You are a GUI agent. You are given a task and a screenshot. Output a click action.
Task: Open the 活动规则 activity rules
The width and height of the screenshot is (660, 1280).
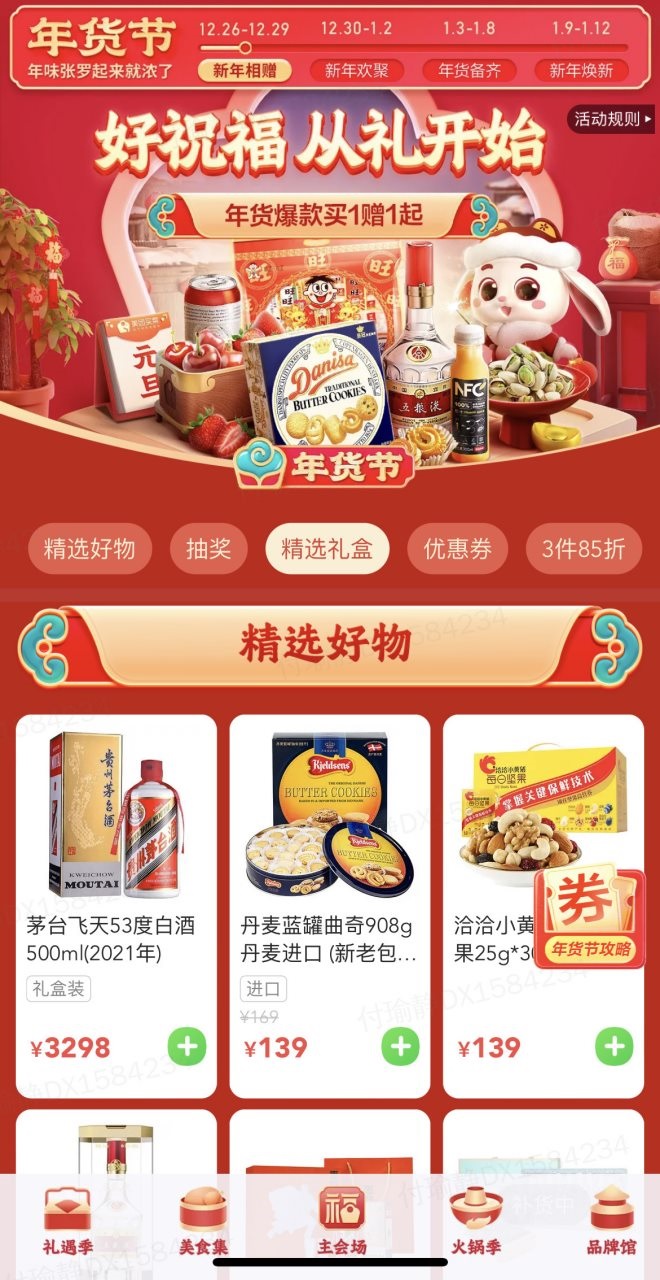pyautogui.click(x=612, y=119)
